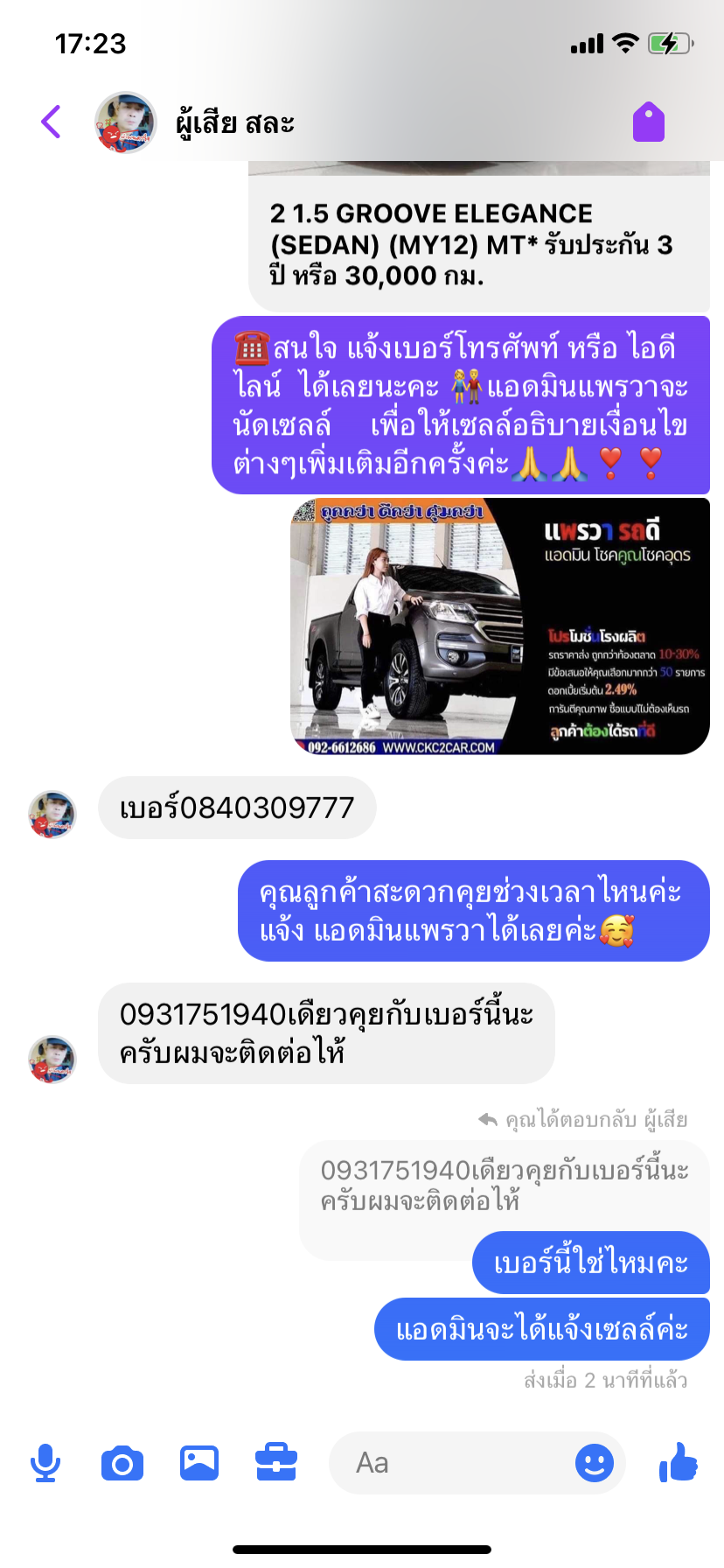Open the emoji picker smiley
This screenshot has height=1568, width=724.
pos(595,1463)
